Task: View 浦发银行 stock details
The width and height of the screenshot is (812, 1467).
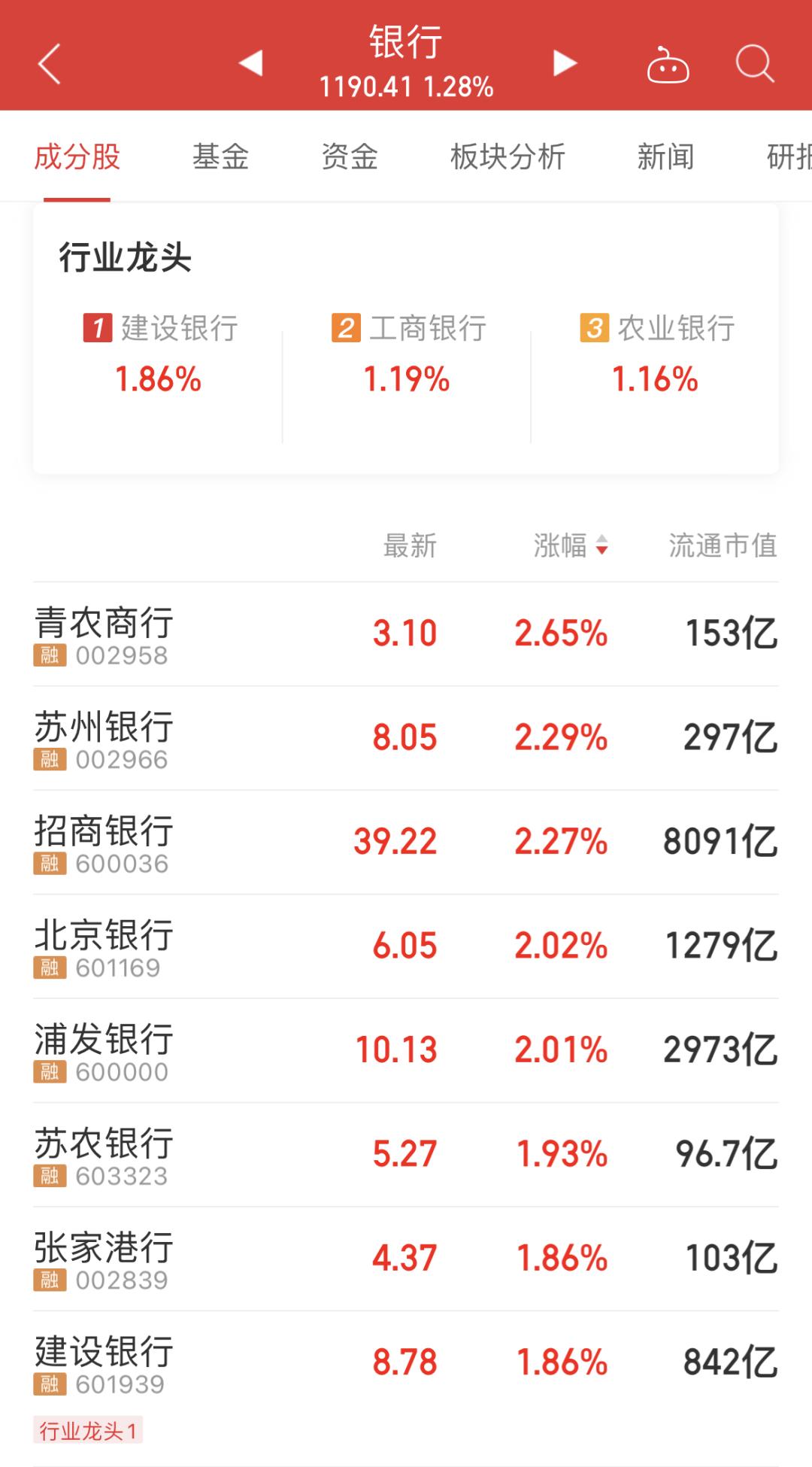Action: pos(406,1050)
